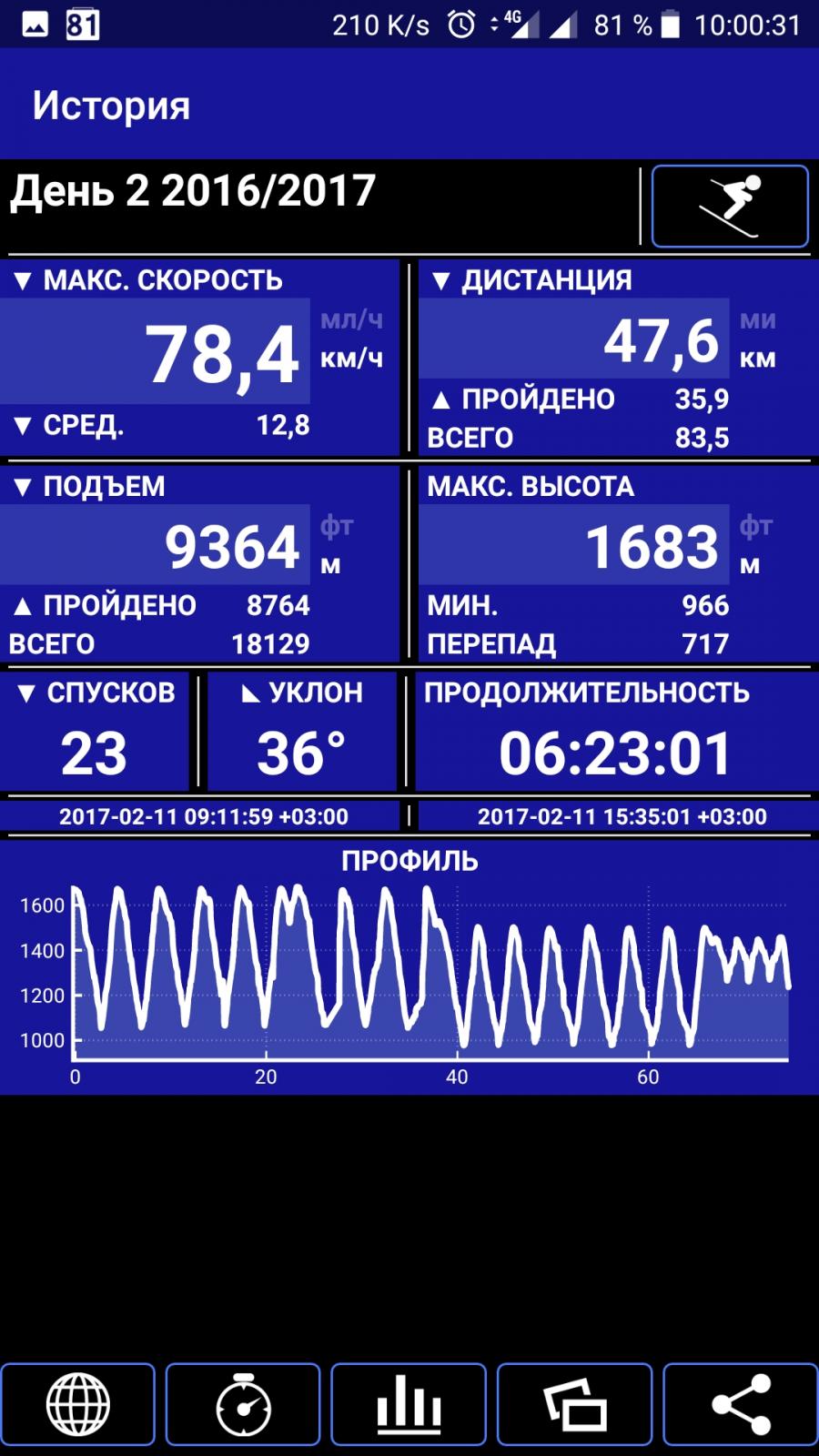819x1456 pixels.
Task: Change max altitude units to фт
Action: [x=755, y=526]
